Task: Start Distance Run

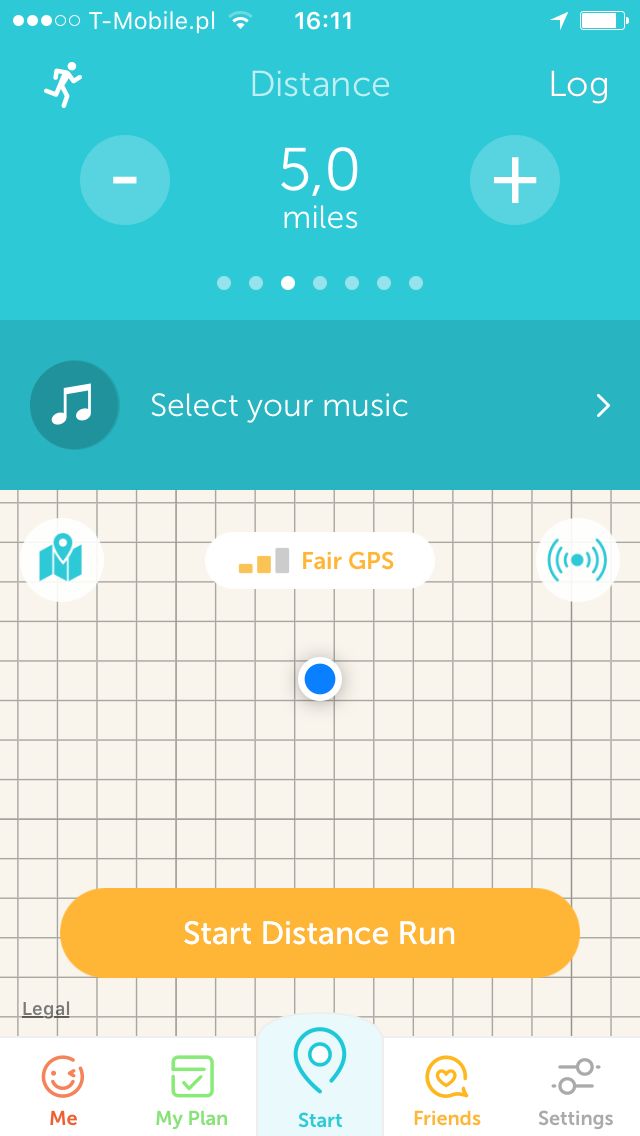Action: click(x=320, y=933)
